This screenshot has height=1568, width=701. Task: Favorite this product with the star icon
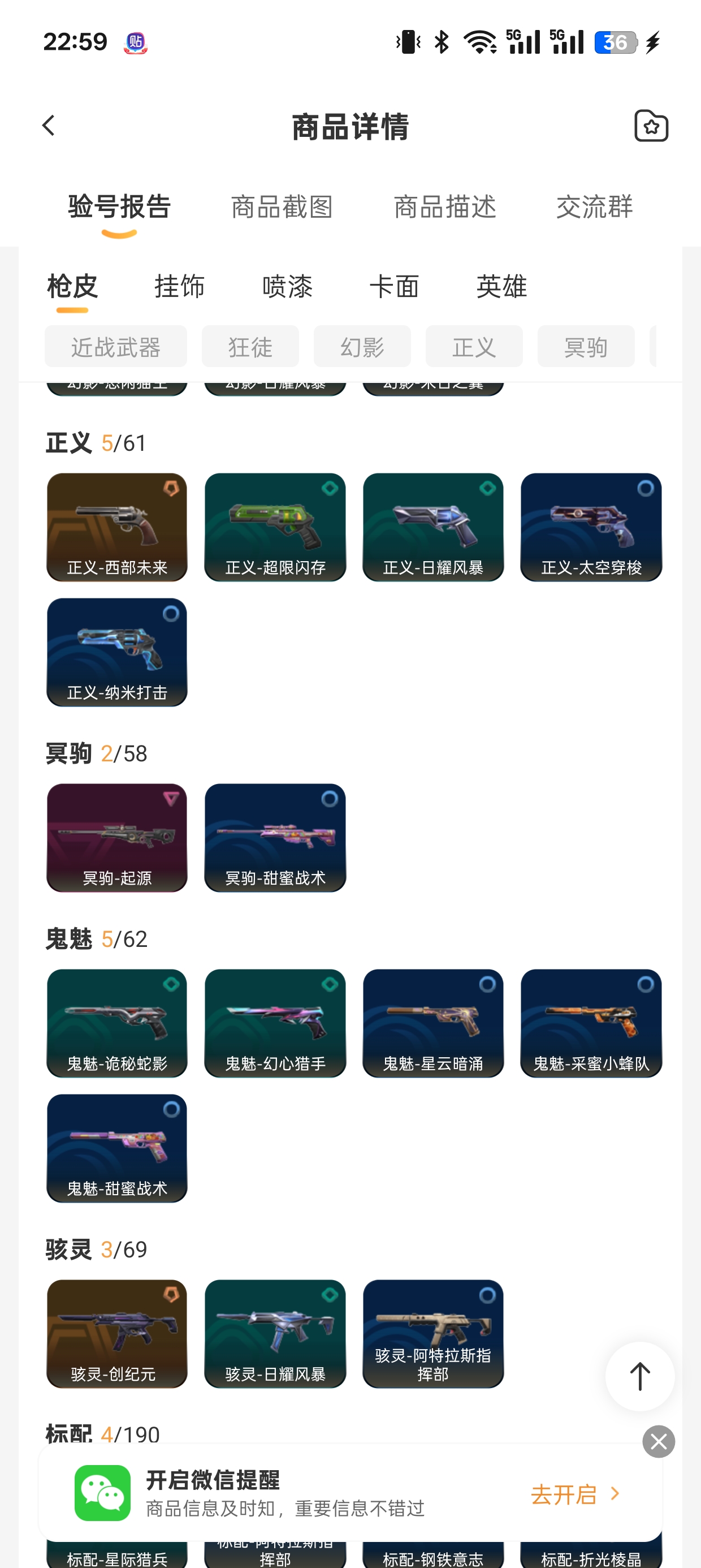651,126
